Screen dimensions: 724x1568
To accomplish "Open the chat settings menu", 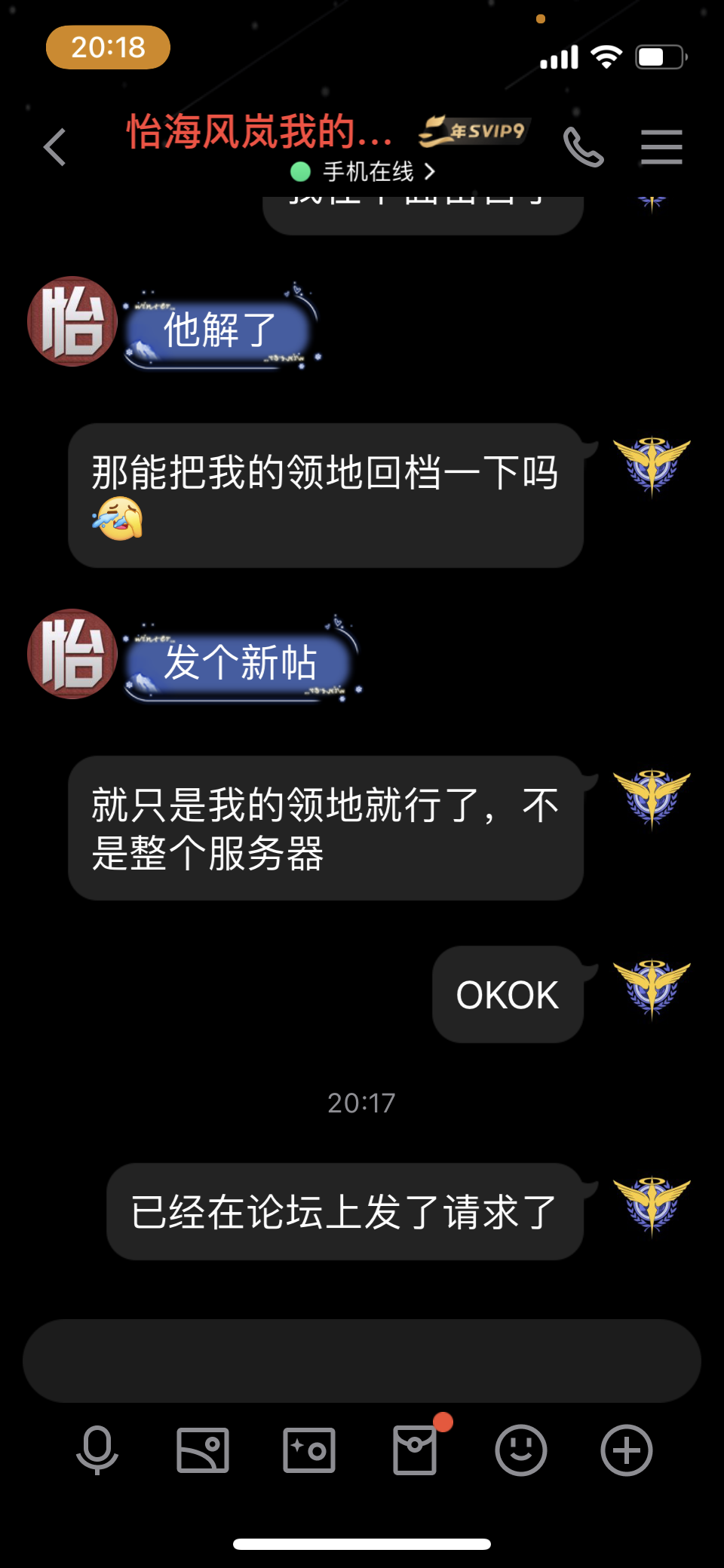I will point(661,147).
